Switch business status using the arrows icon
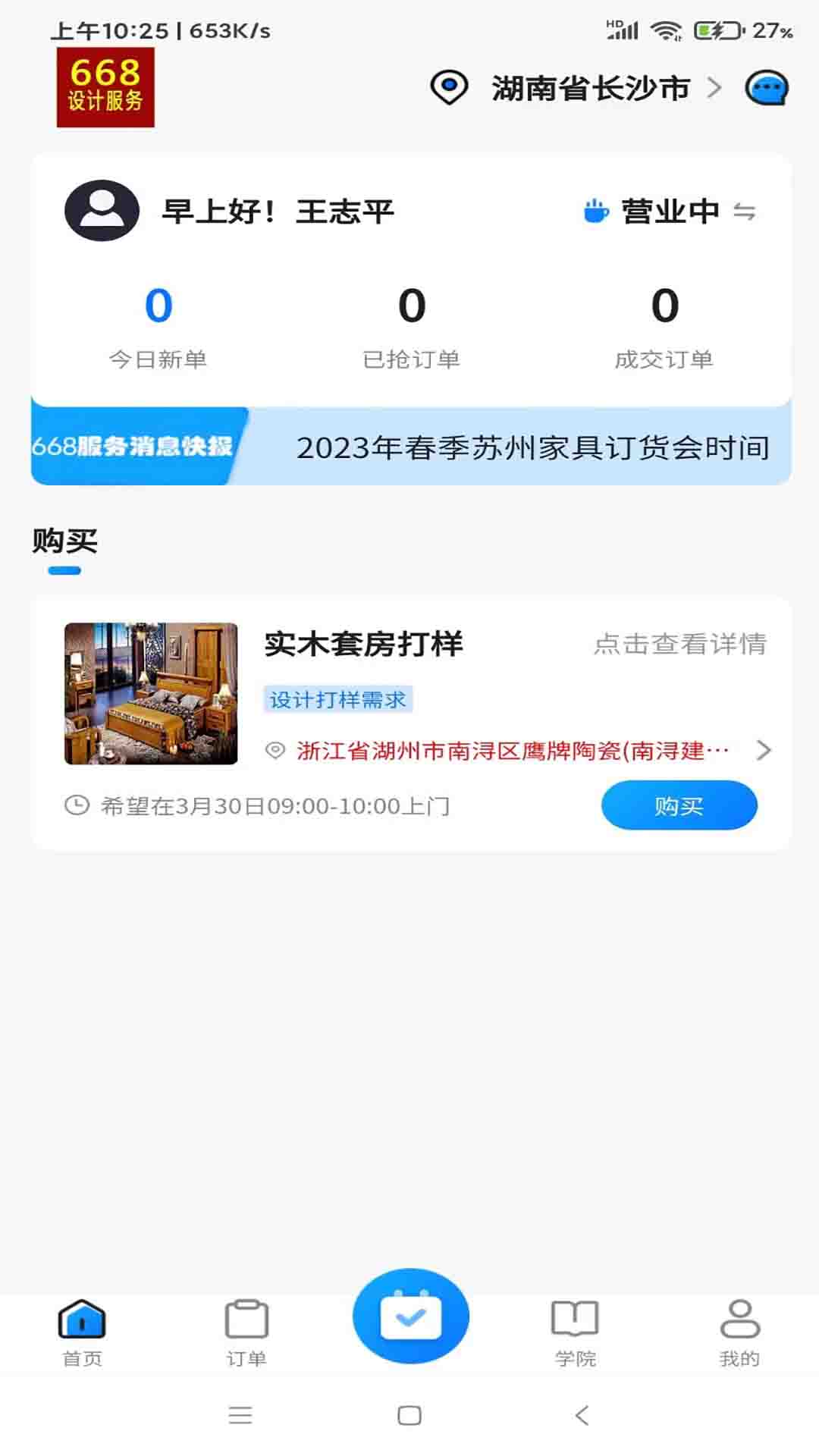The width and height of the screenshot is (819, 1456). coord(745,213)
